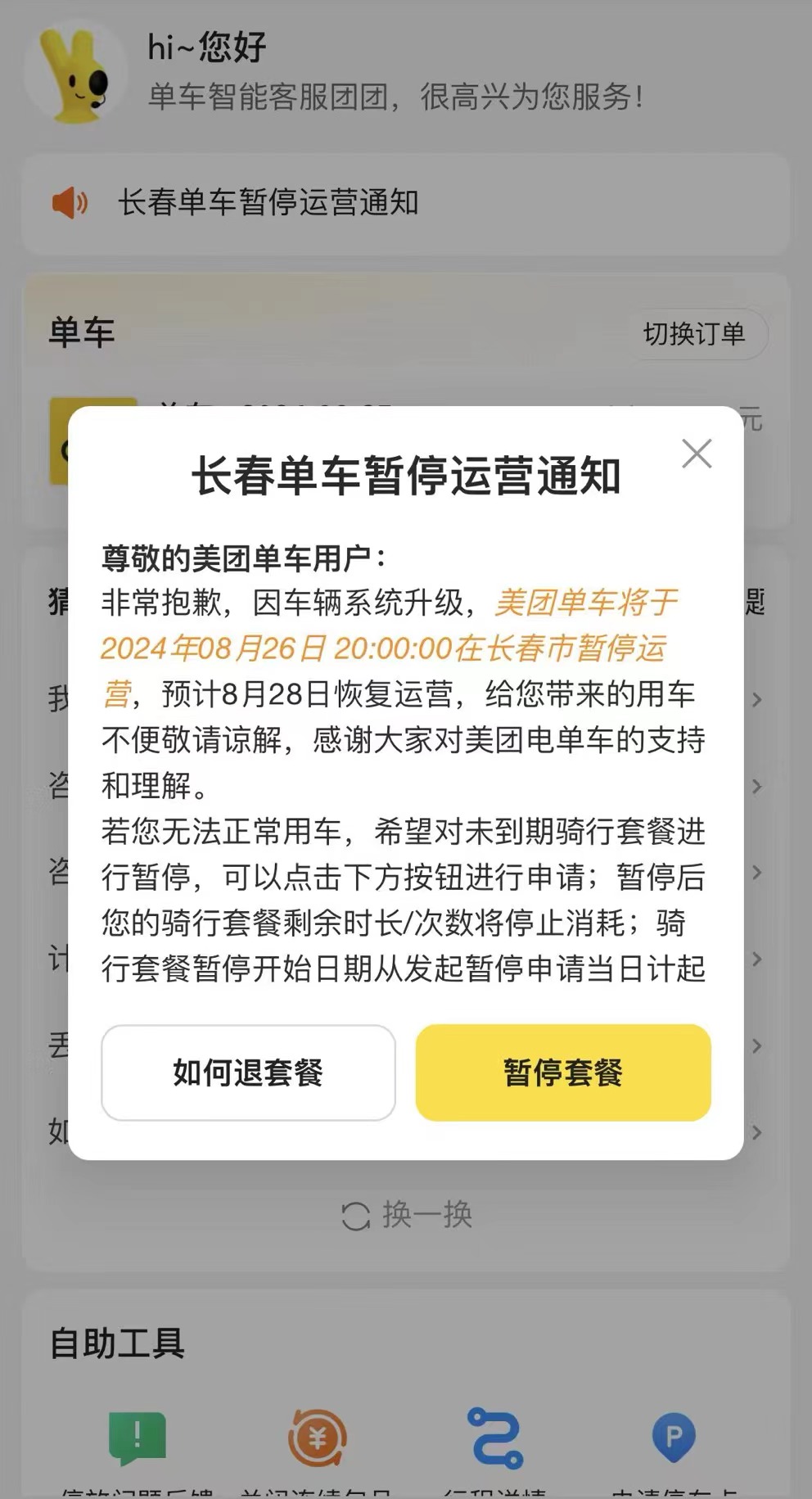Tap the 暂停套餐 button
The height and width of the screenshot is (1499, 812).
(563, 1072)
